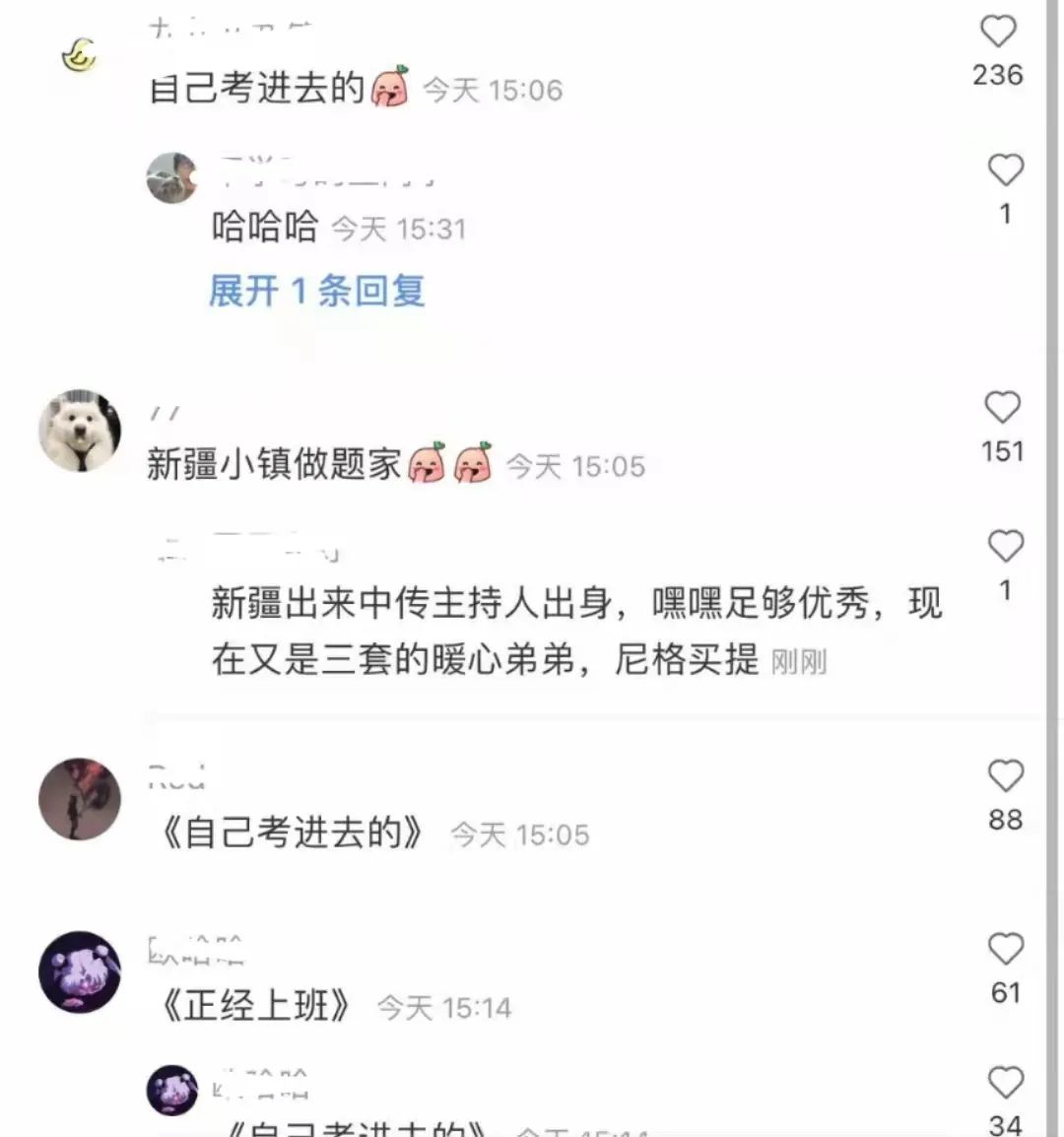The image size is (1064, 1137).
Task: Open the avatar beside 《正经上班》 comment
Action: click(80, 971)
